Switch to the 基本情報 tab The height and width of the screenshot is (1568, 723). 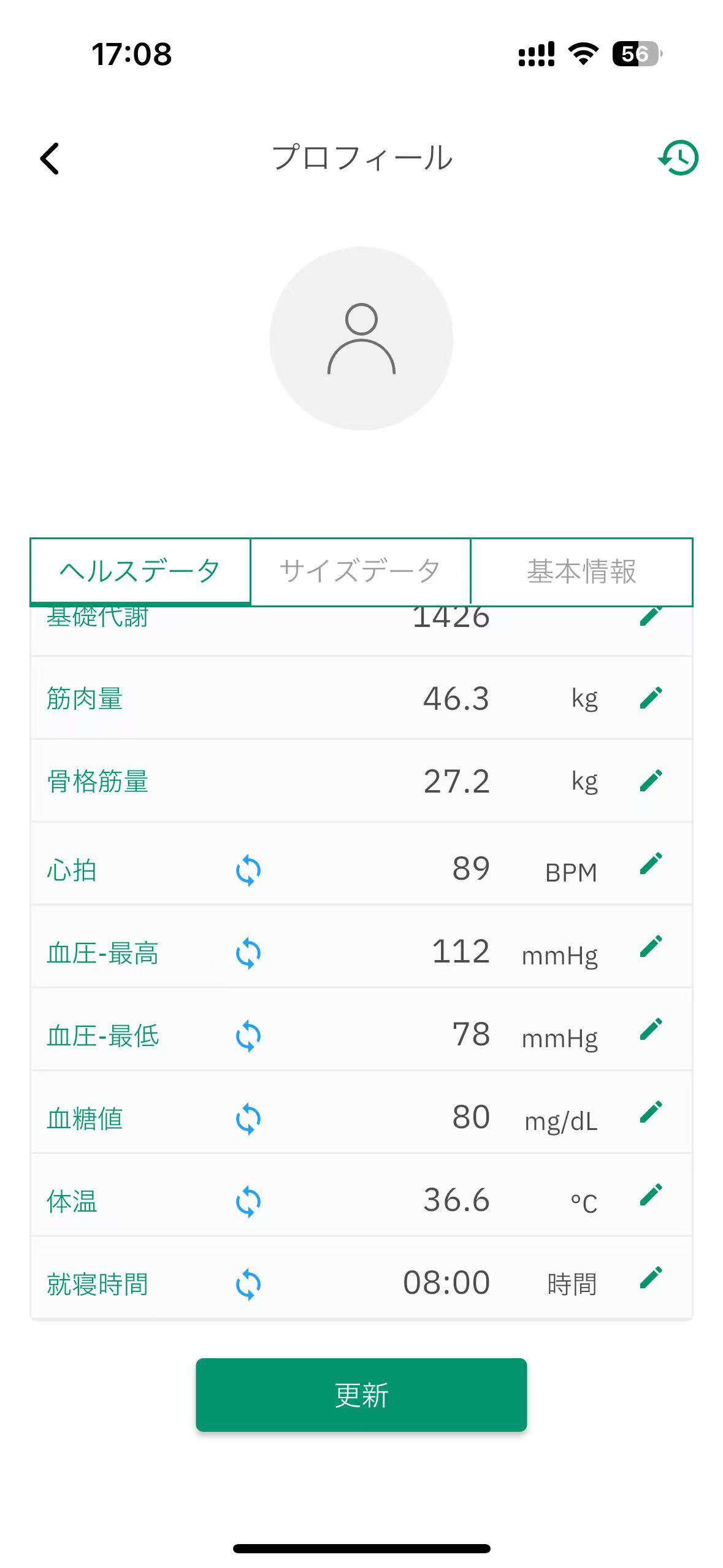pyautogui.click(x=581, y=571)
